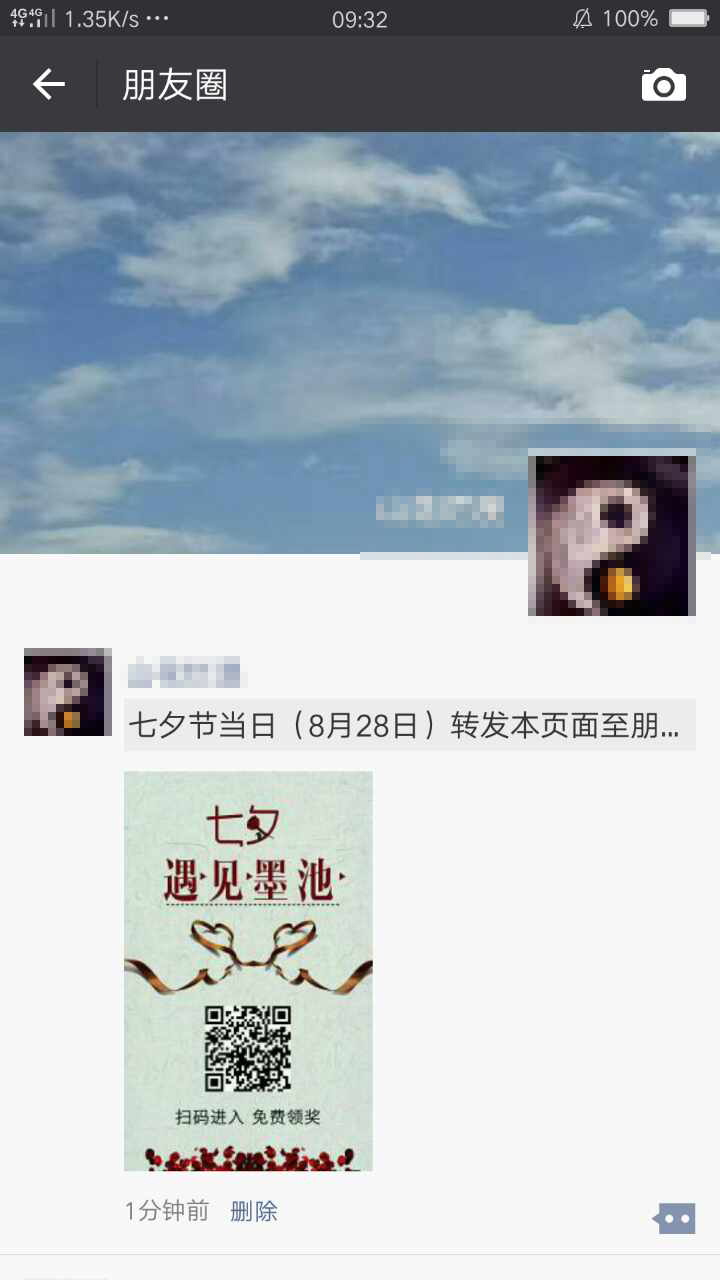The width and height of the screenshot is (720, 1280).
Task: Tap the sky cover photo to change it
Action: click(x=300, y=330)
